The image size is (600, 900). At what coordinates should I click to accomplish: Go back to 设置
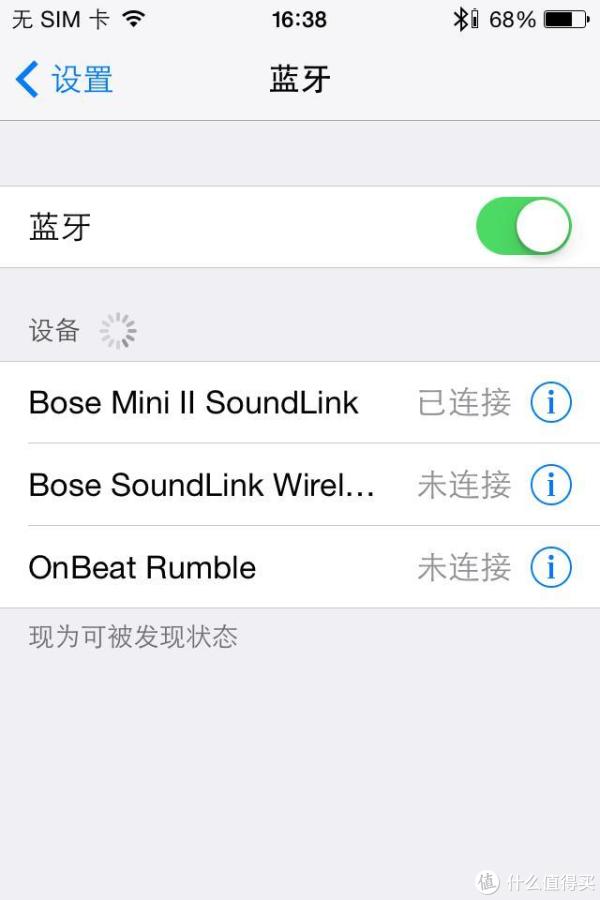click(64, 80)
